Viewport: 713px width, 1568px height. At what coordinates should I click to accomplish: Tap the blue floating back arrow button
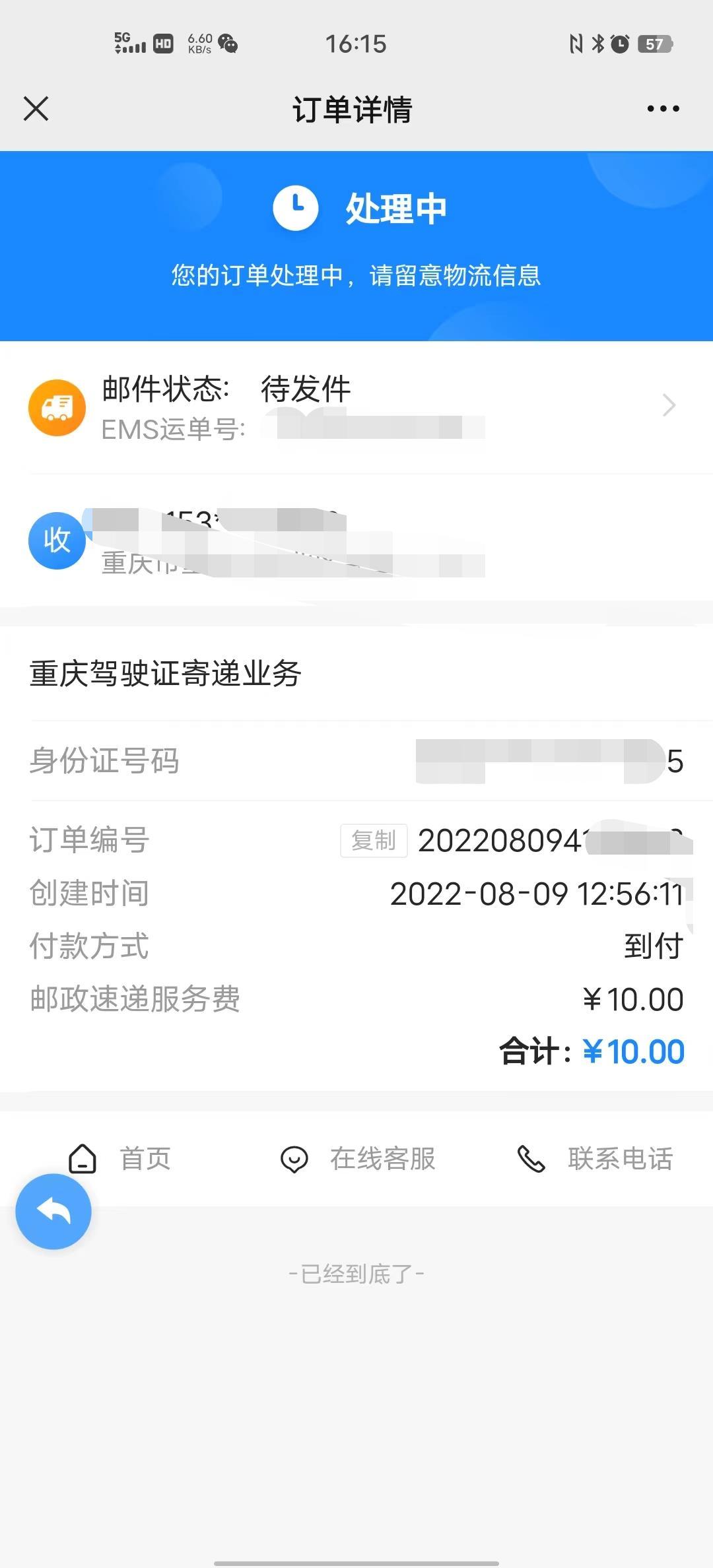click(53, 1212)
